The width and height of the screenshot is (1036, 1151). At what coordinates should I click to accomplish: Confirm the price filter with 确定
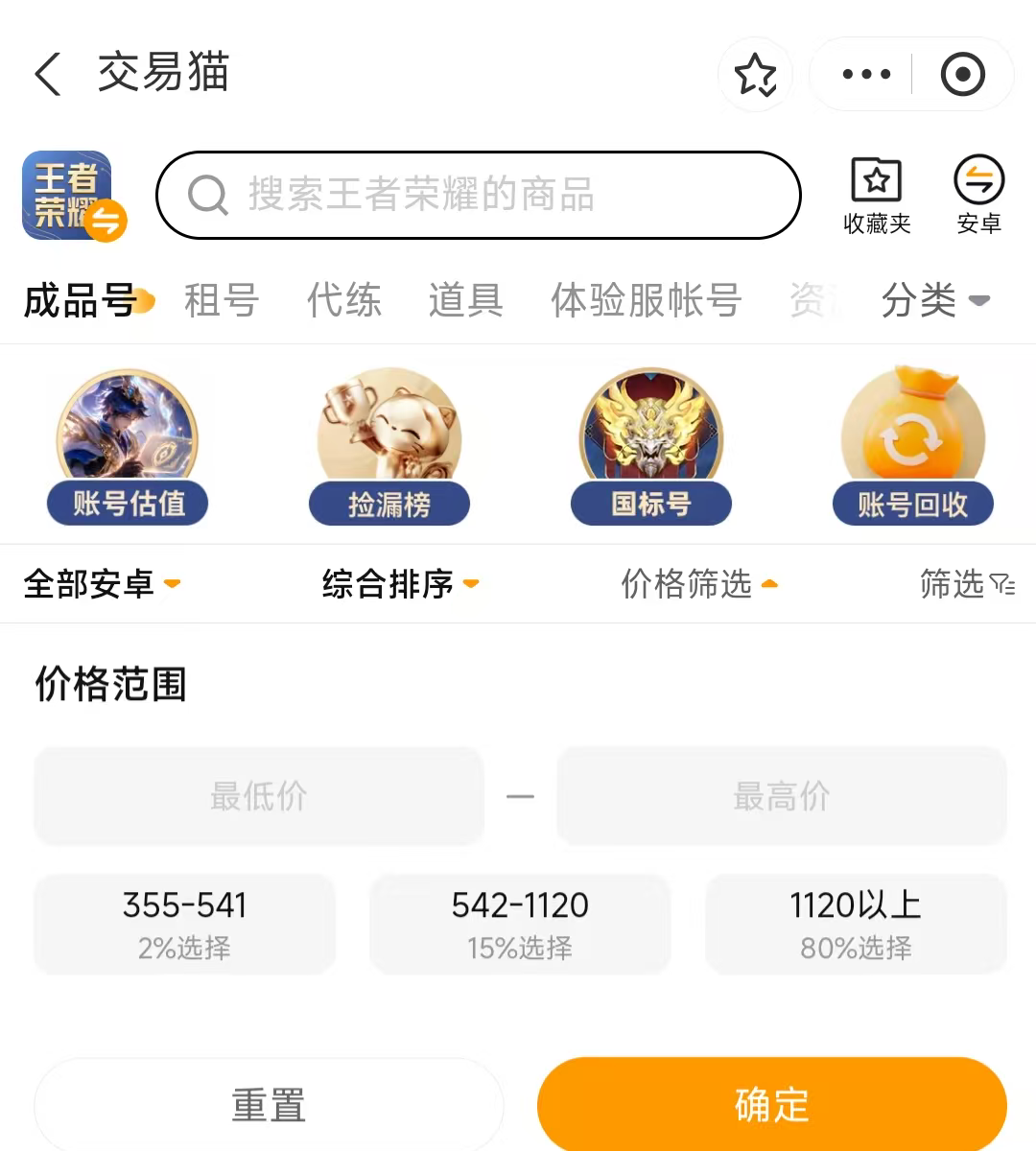click(772, 1104)
